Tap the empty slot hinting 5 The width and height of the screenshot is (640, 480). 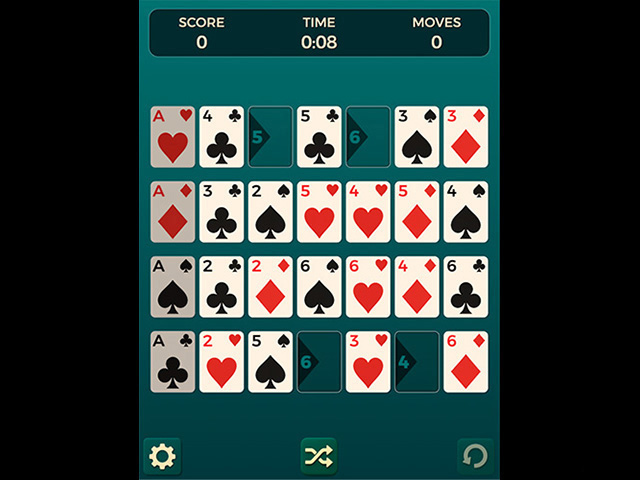coord(270,136)
